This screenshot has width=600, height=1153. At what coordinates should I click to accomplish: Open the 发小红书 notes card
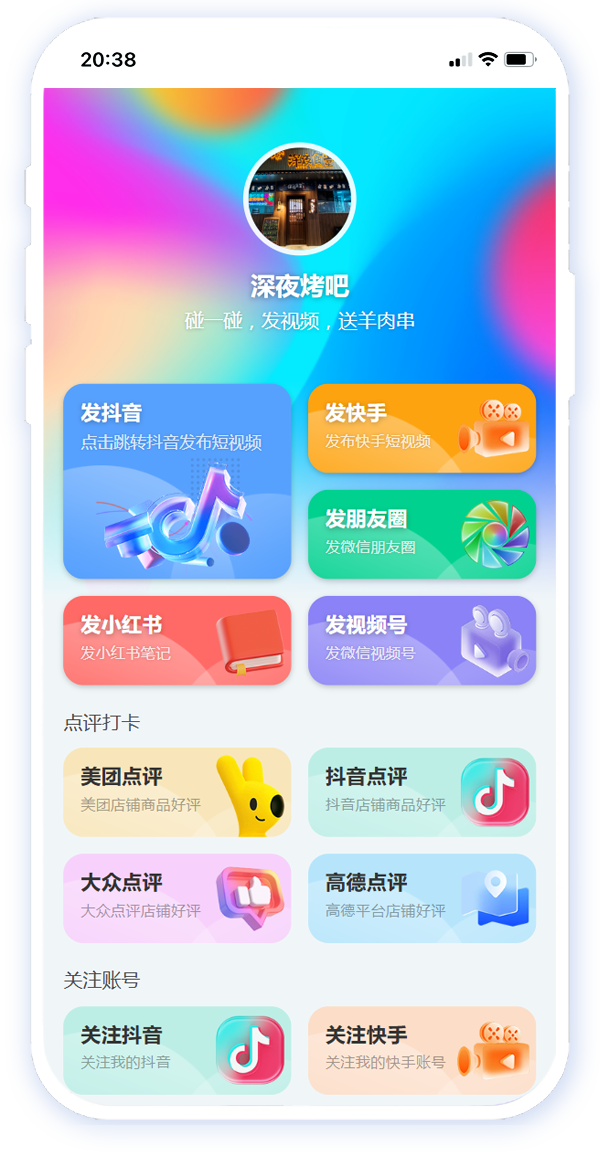click(x=177, y=640)
